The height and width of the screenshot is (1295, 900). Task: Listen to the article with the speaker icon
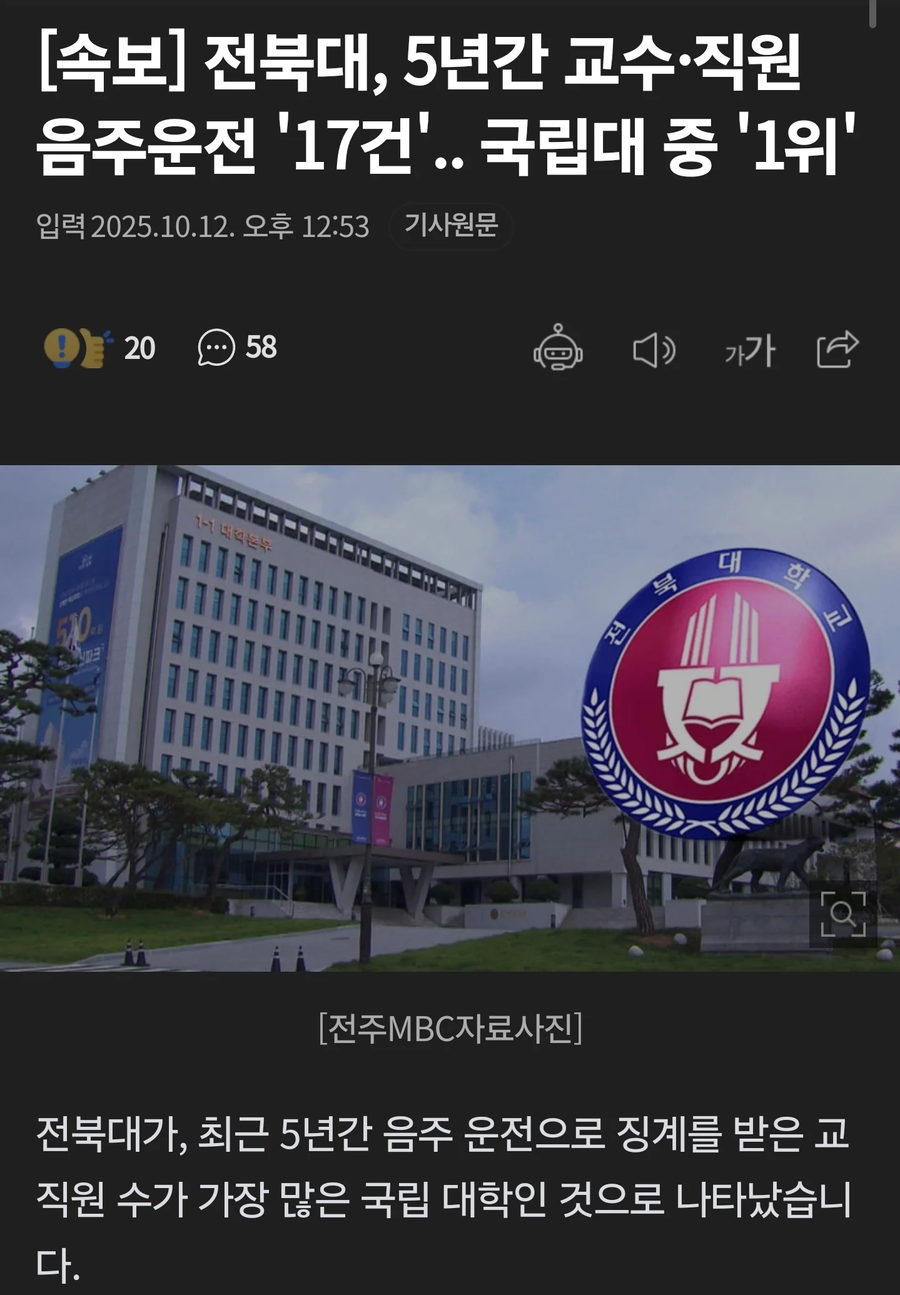coord(654,350)
